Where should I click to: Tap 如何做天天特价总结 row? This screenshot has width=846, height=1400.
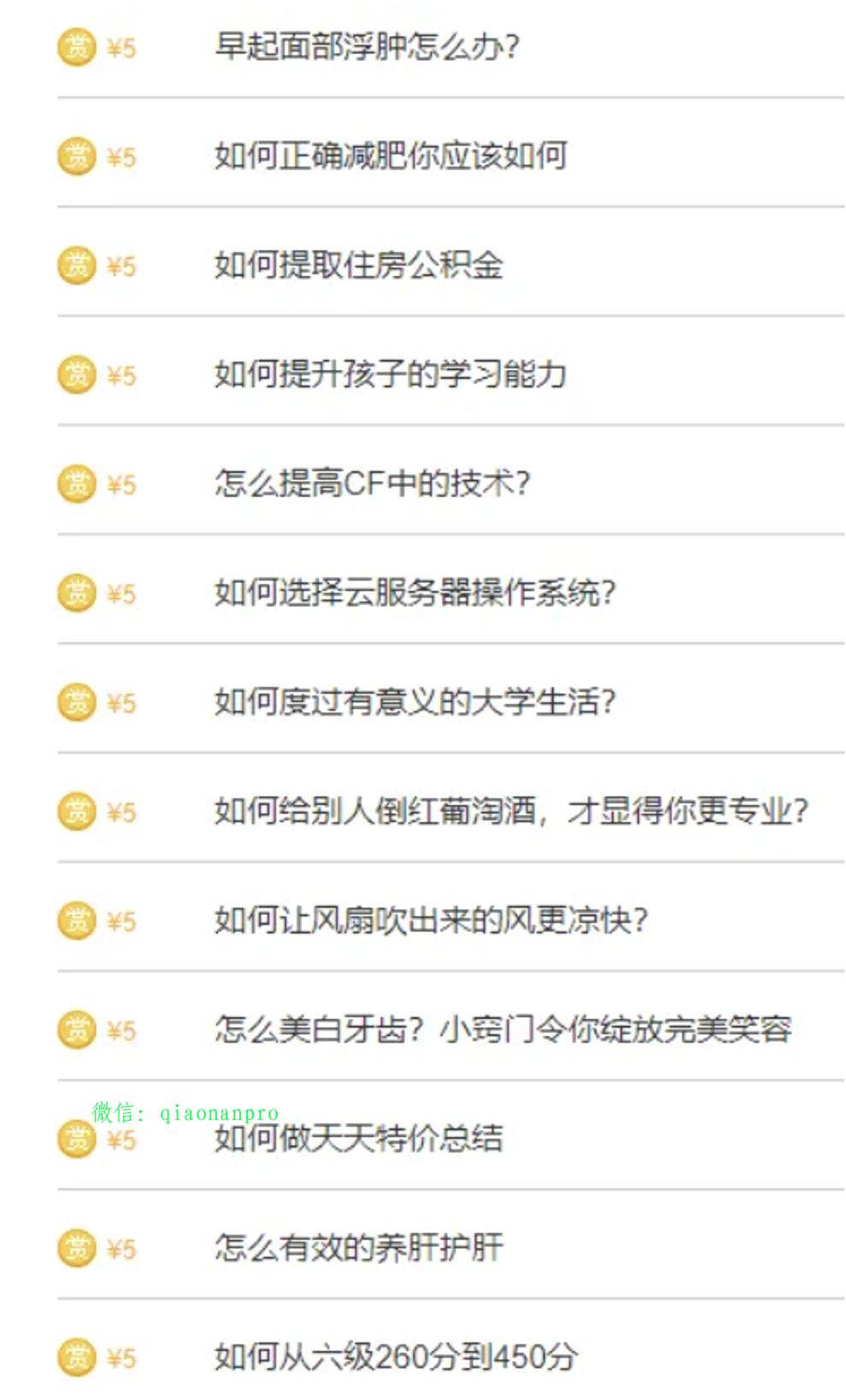point(358,1139)
